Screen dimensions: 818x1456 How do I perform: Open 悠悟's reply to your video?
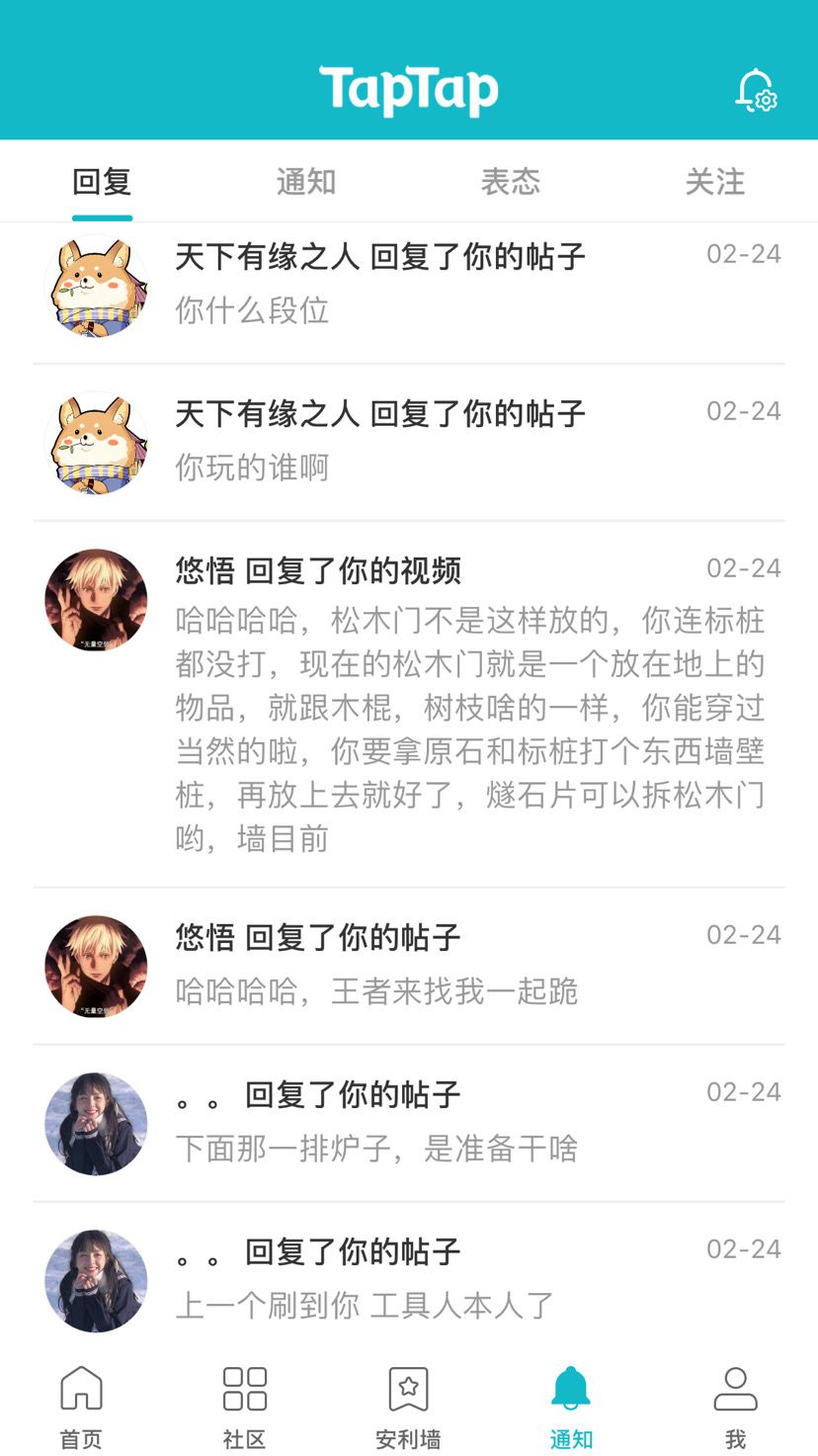[x=409, y=704]
